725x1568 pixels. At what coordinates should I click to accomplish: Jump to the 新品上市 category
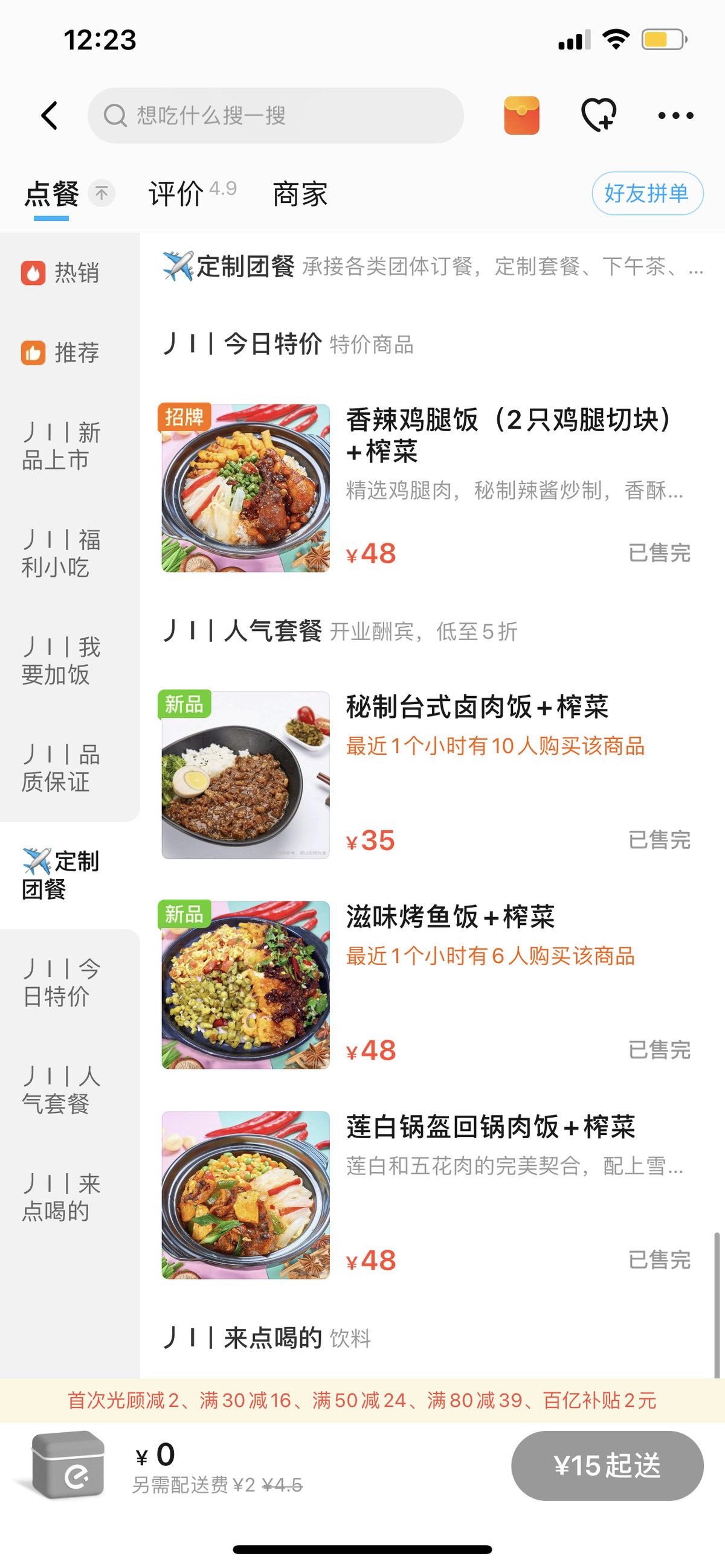61,446
